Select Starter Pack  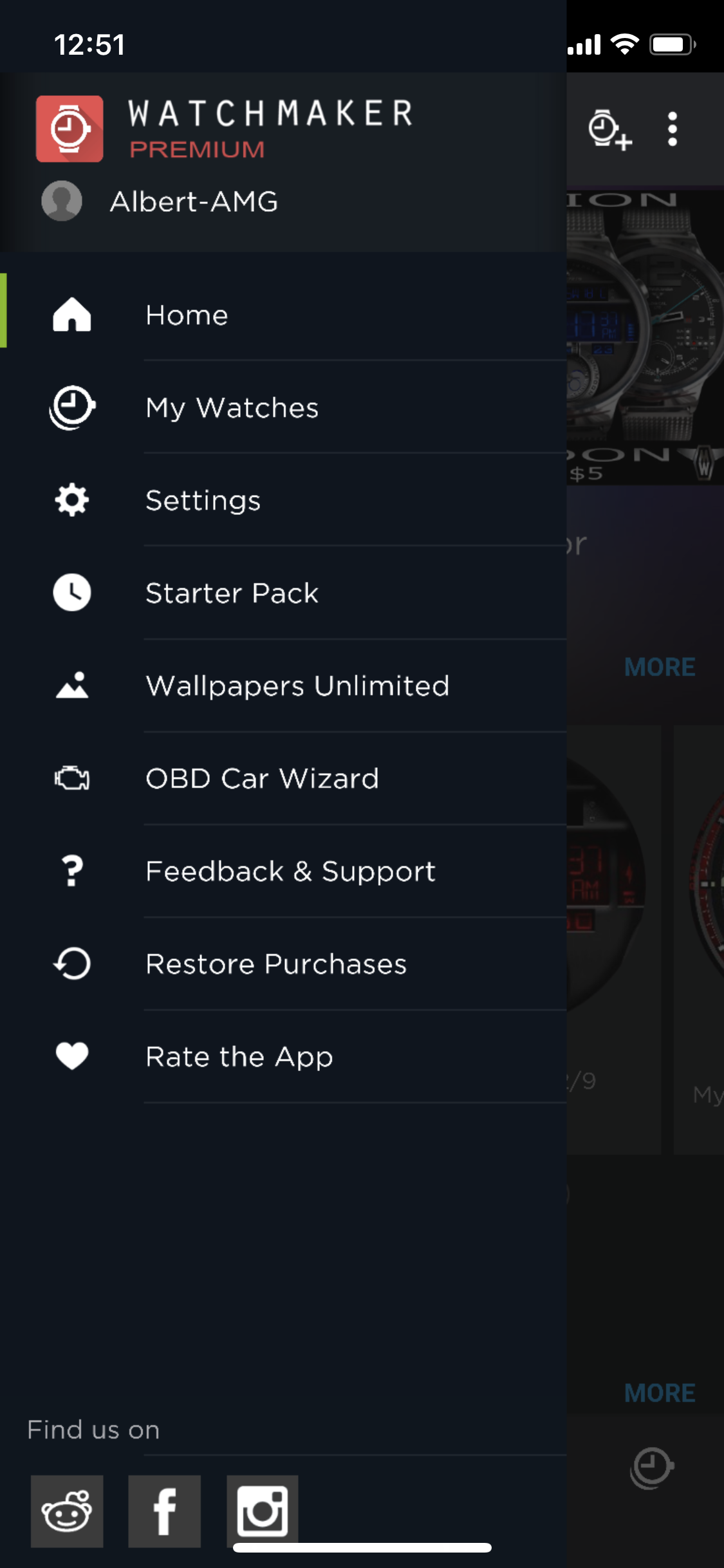(232, 593)
